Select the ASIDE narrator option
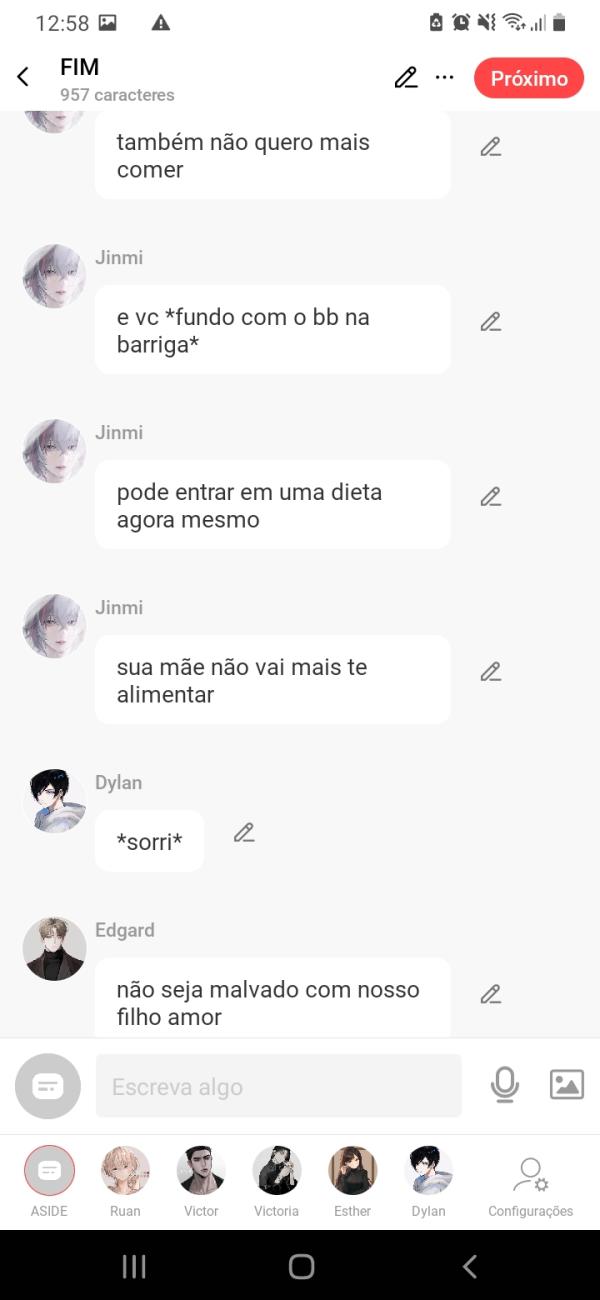 pos(49,1171)
